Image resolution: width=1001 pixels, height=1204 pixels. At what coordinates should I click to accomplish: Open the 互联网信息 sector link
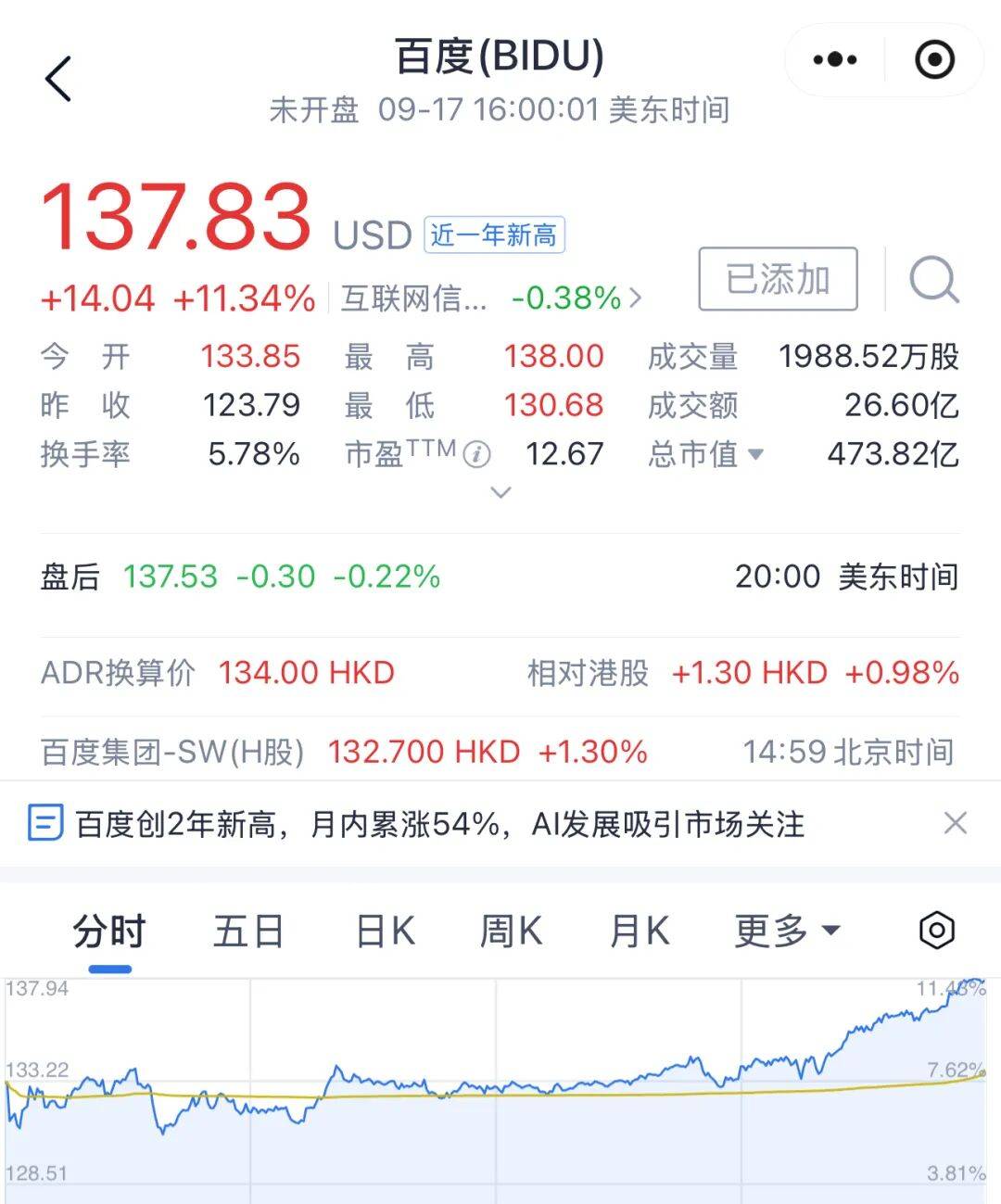tap(491, 298)
